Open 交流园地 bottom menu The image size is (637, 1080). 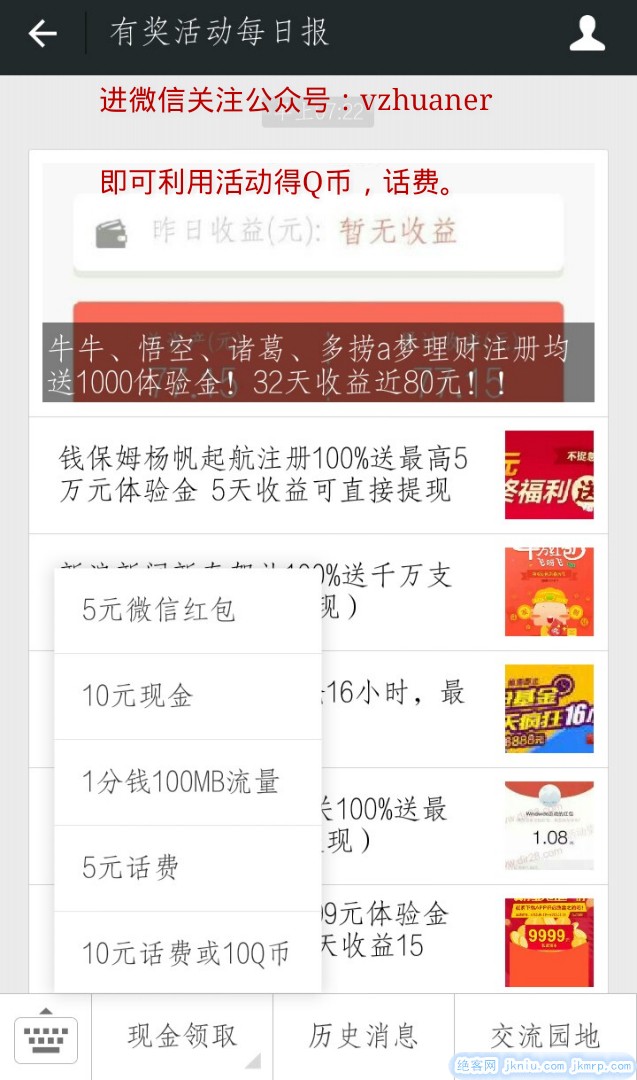coord(545,1037)
